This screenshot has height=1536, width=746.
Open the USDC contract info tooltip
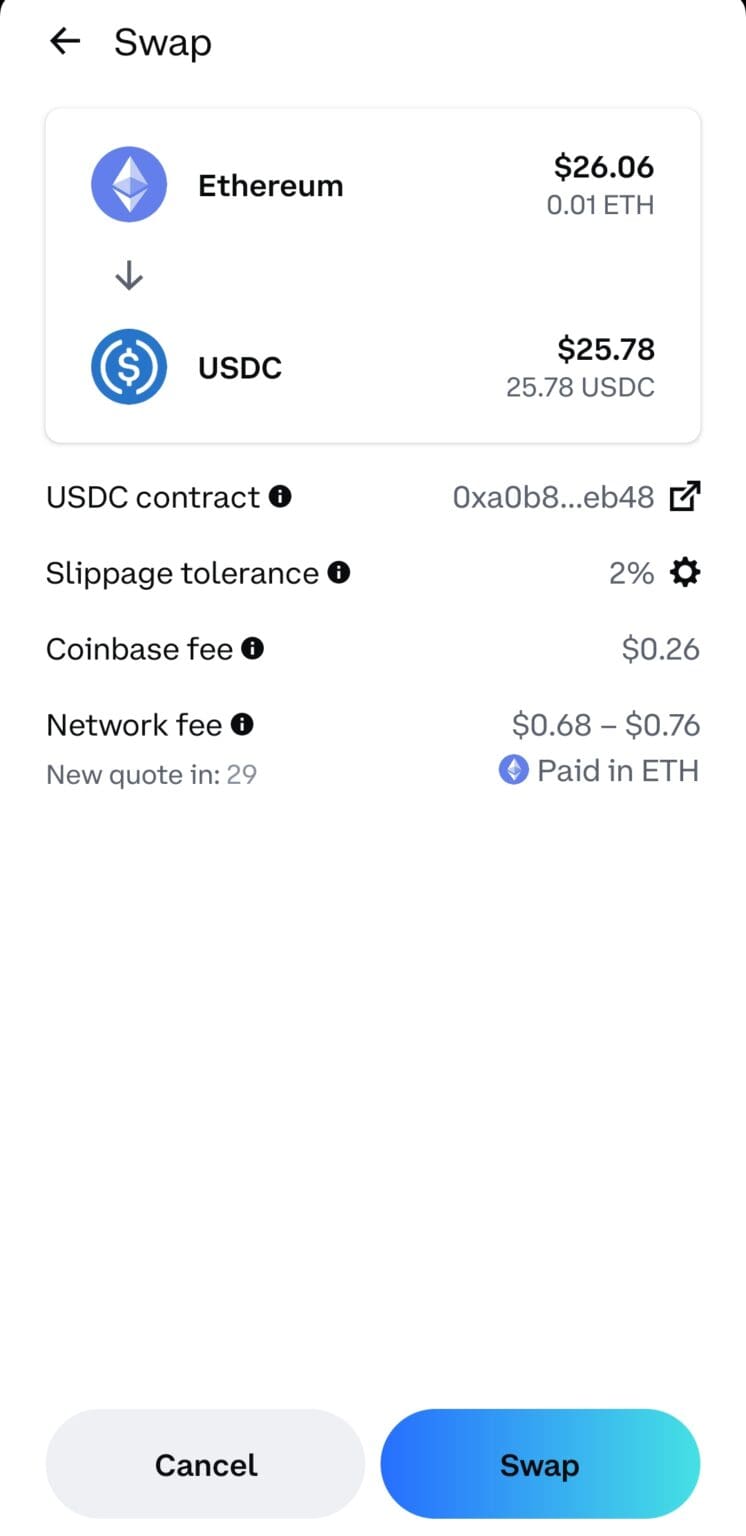point(283,496)
